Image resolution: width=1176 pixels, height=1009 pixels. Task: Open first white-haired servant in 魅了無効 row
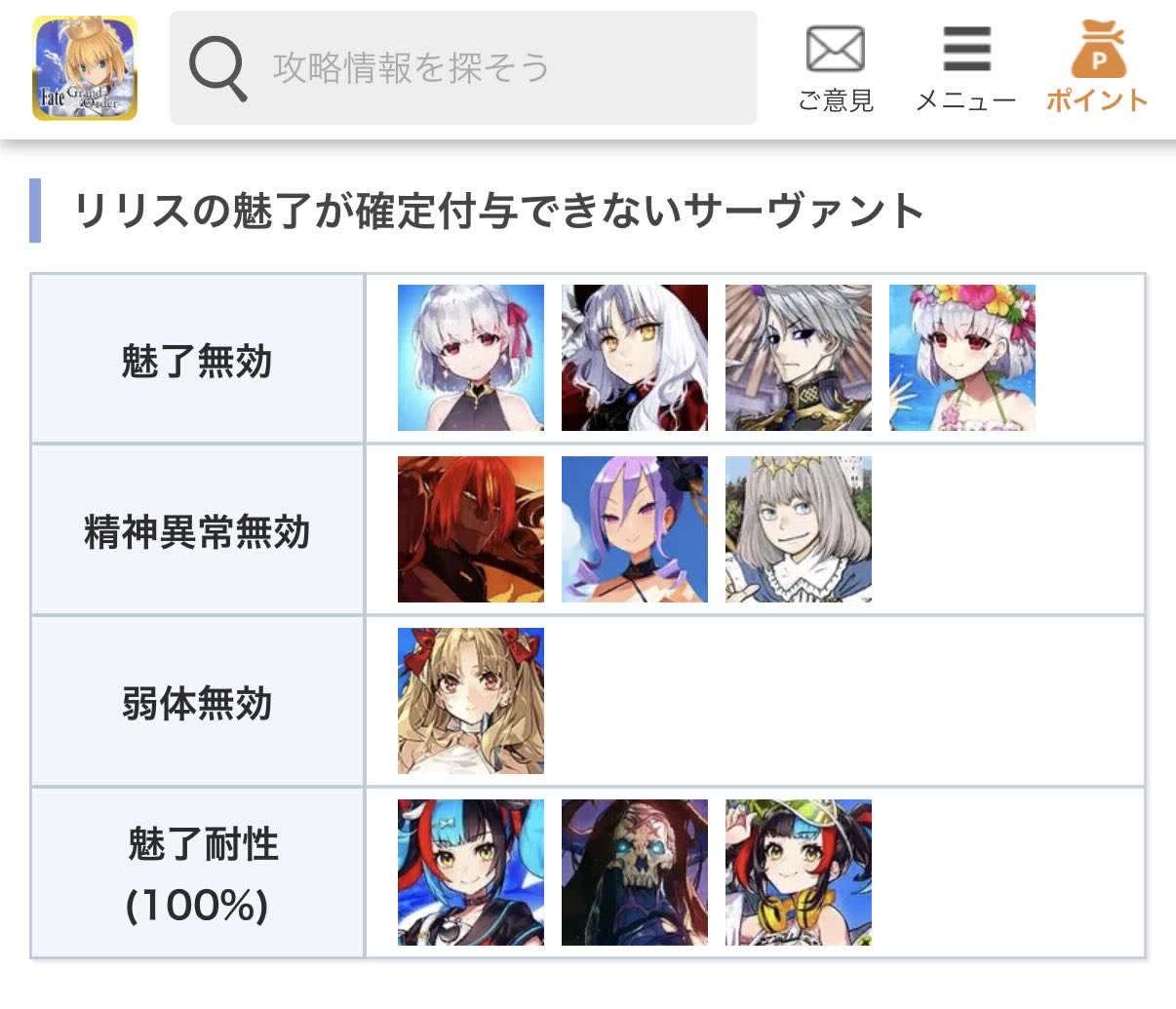(471, 358)
